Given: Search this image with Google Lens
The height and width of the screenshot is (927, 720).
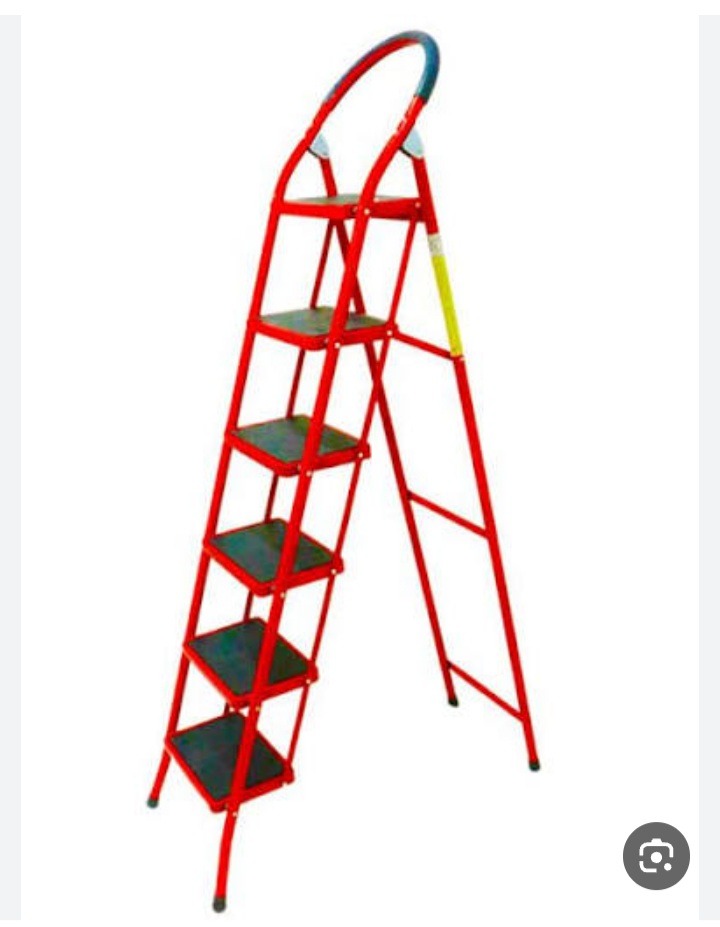Looking at the screenshot, I should (656, 856).
